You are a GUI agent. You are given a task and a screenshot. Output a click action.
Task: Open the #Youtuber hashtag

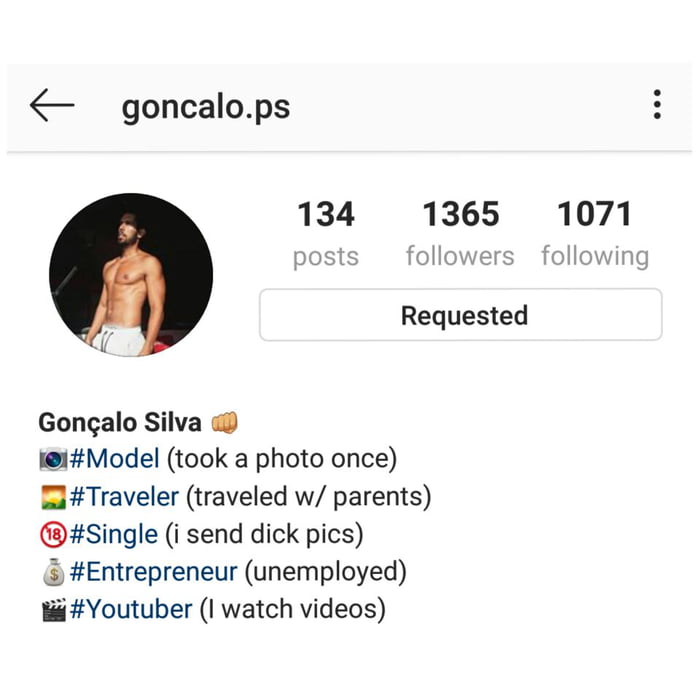(x=130, y=609)
